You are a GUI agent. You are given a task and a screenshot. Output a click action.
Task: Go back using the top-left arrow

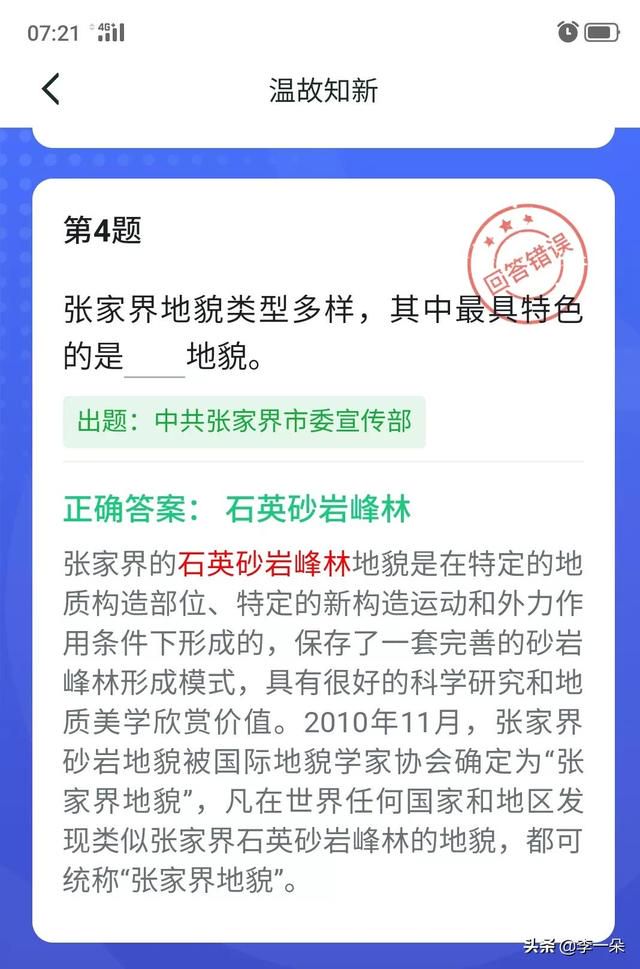pyautogui.click(x=51, y=89)
